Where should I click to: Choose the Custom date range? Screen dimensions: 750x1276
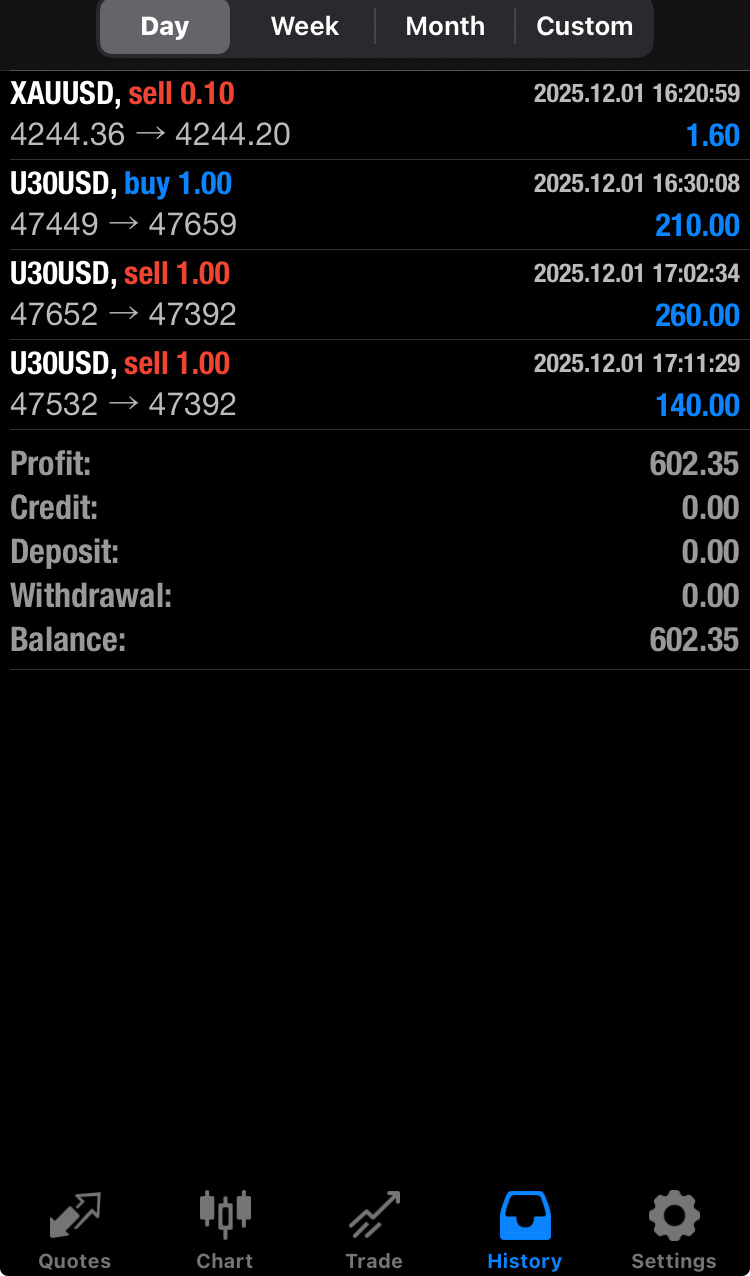click(x=584, y=26)
